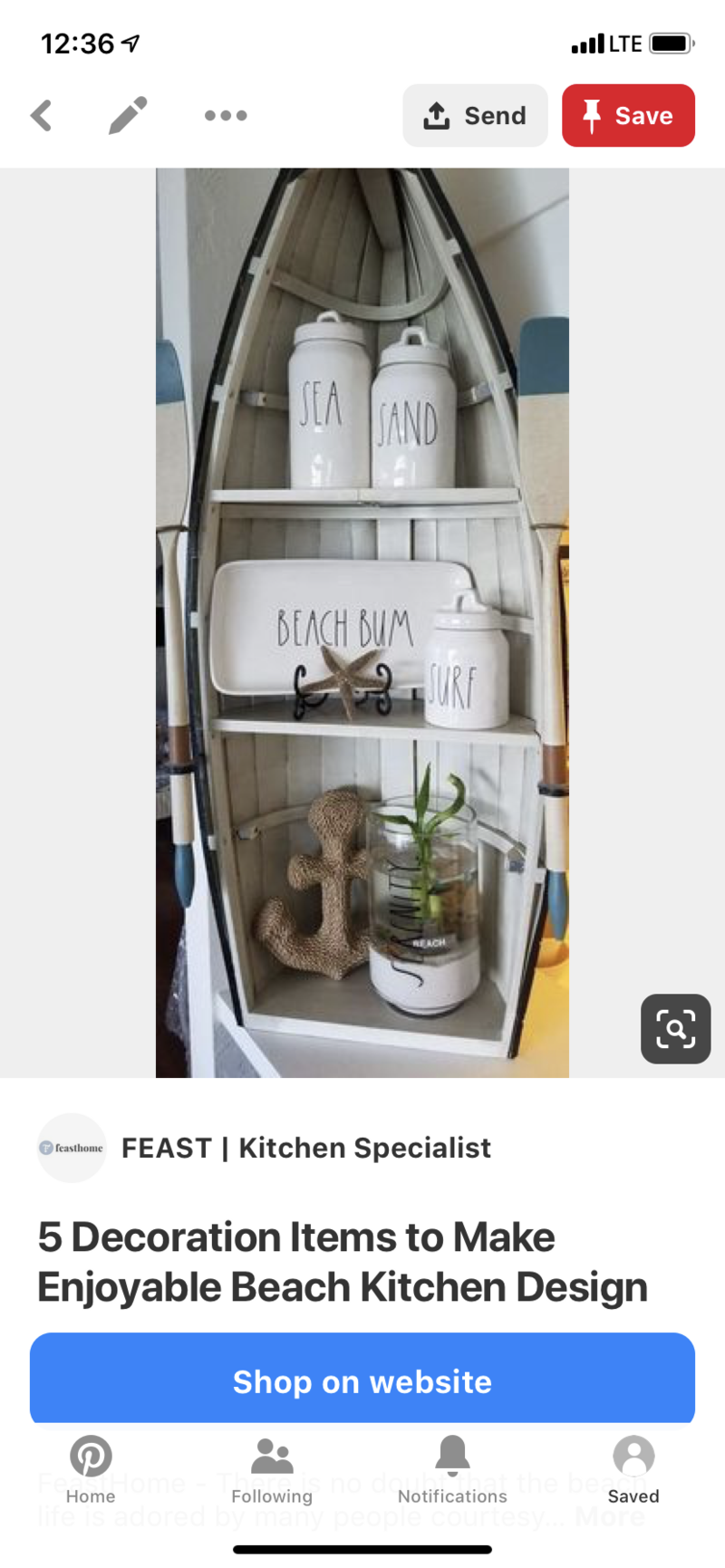Go to the Saved tab
This screenshot has width=725, height=1568.
(633, 1469)
